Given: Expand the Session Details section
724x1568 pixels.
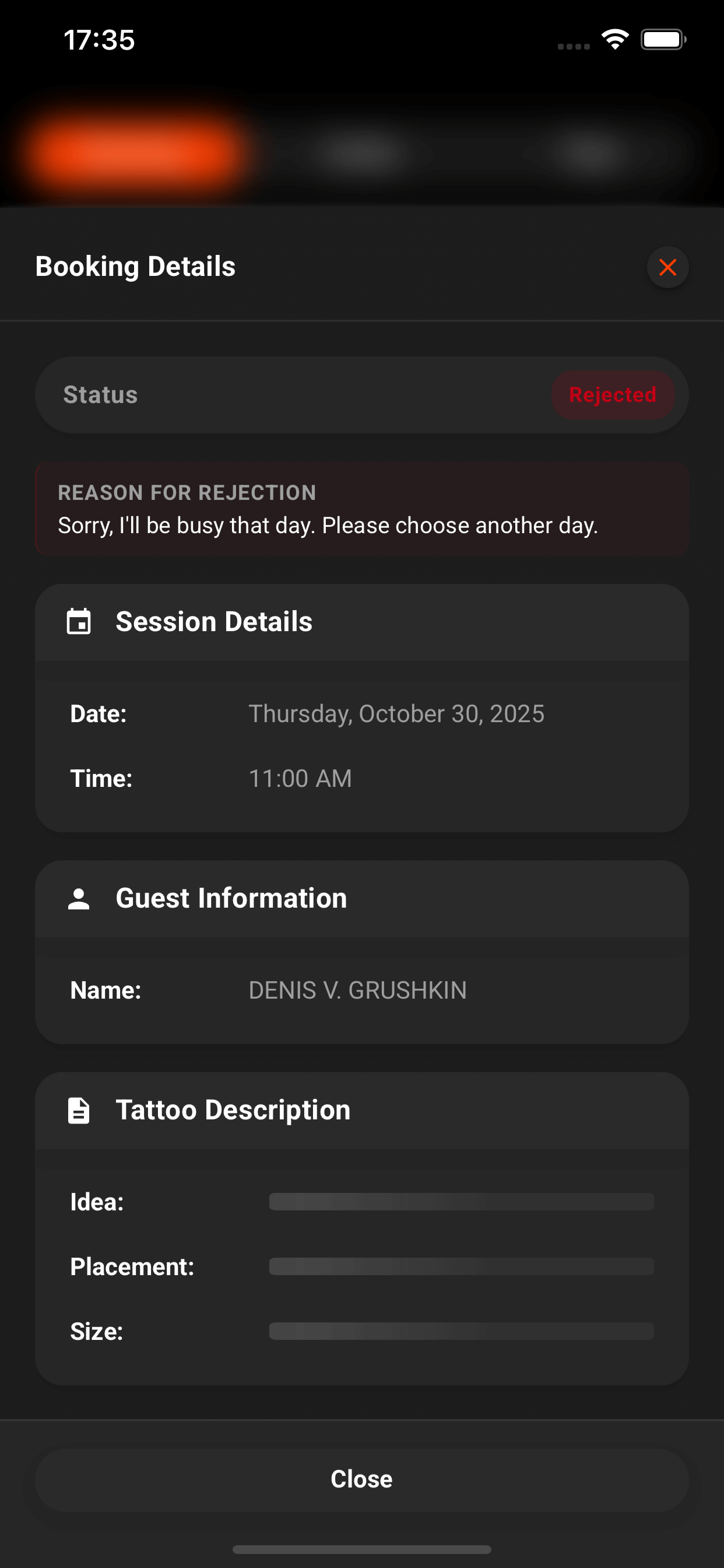Looking at the screenshot, I should coord(213,621).
